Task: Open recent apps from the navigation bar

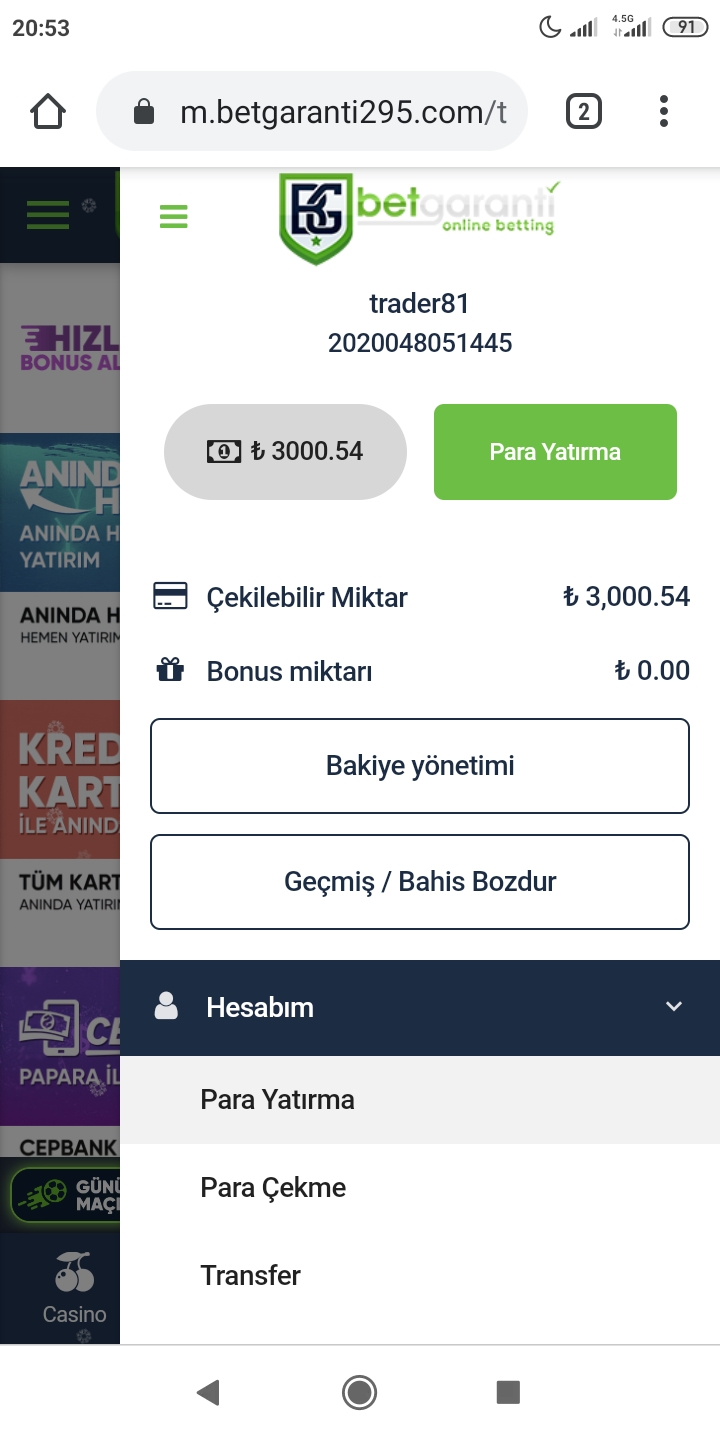Action: (x=508, y=1392)
